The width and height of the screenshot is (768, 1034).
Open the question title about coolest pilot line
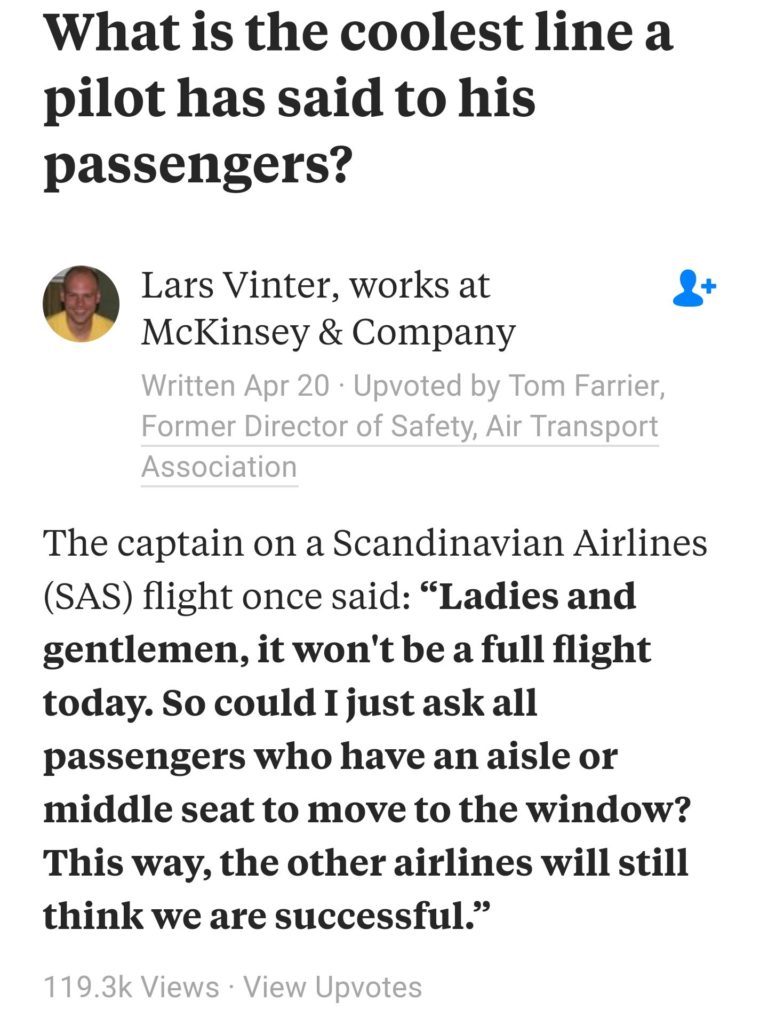click(357, 98)
